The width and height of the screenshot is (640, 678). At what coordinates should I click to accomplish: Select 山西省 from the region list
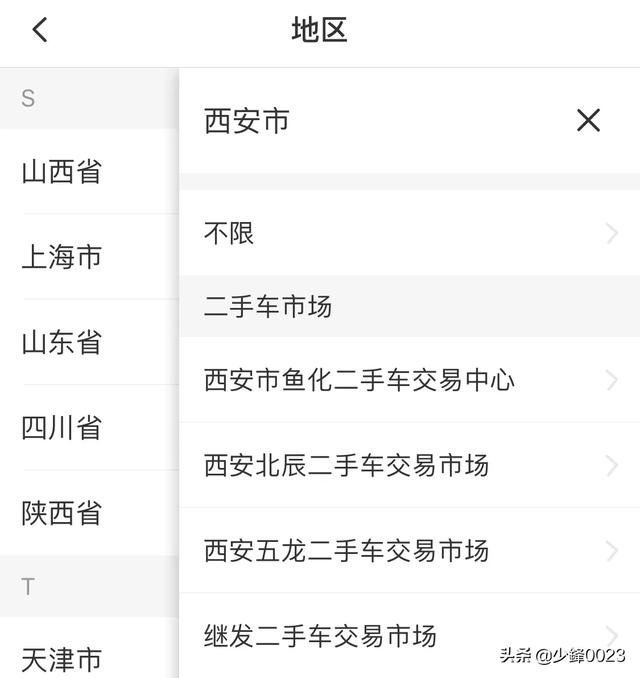click(62, 172)
